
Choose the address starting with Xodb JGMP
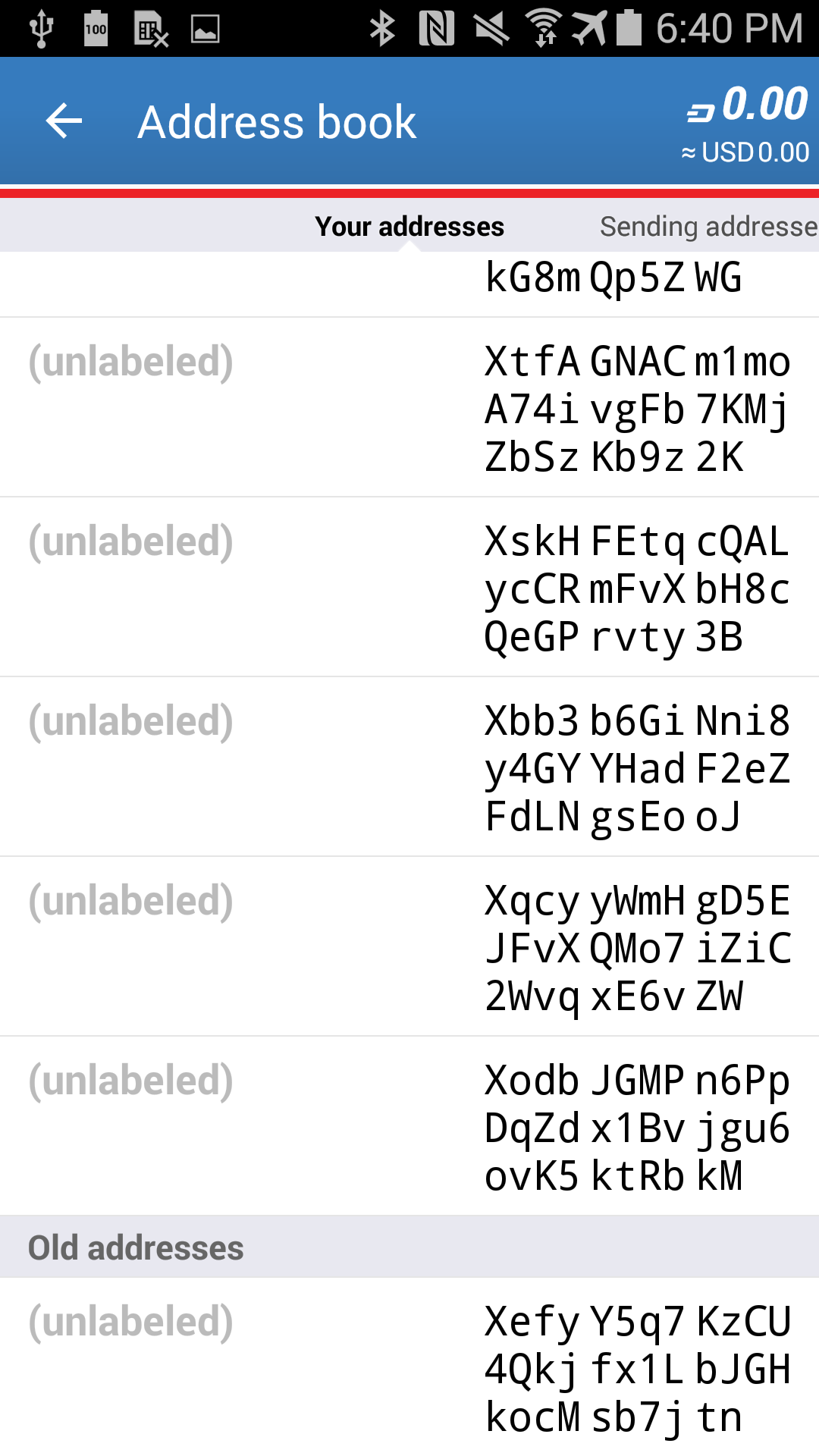click(x=409, y=1127)
